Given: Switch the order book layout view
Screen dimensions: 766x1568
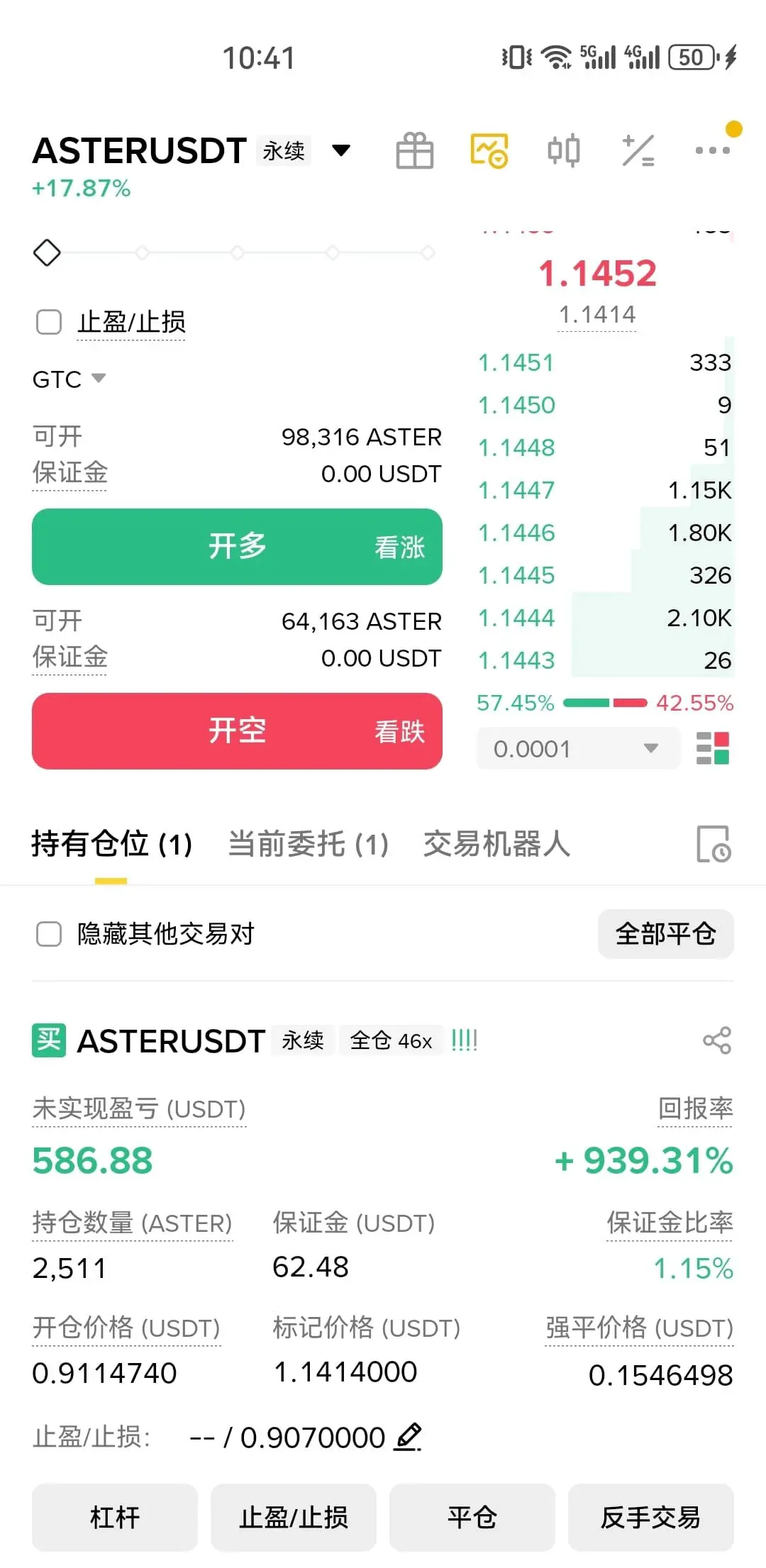Looking at the screenshot, I should coord(713,749).
